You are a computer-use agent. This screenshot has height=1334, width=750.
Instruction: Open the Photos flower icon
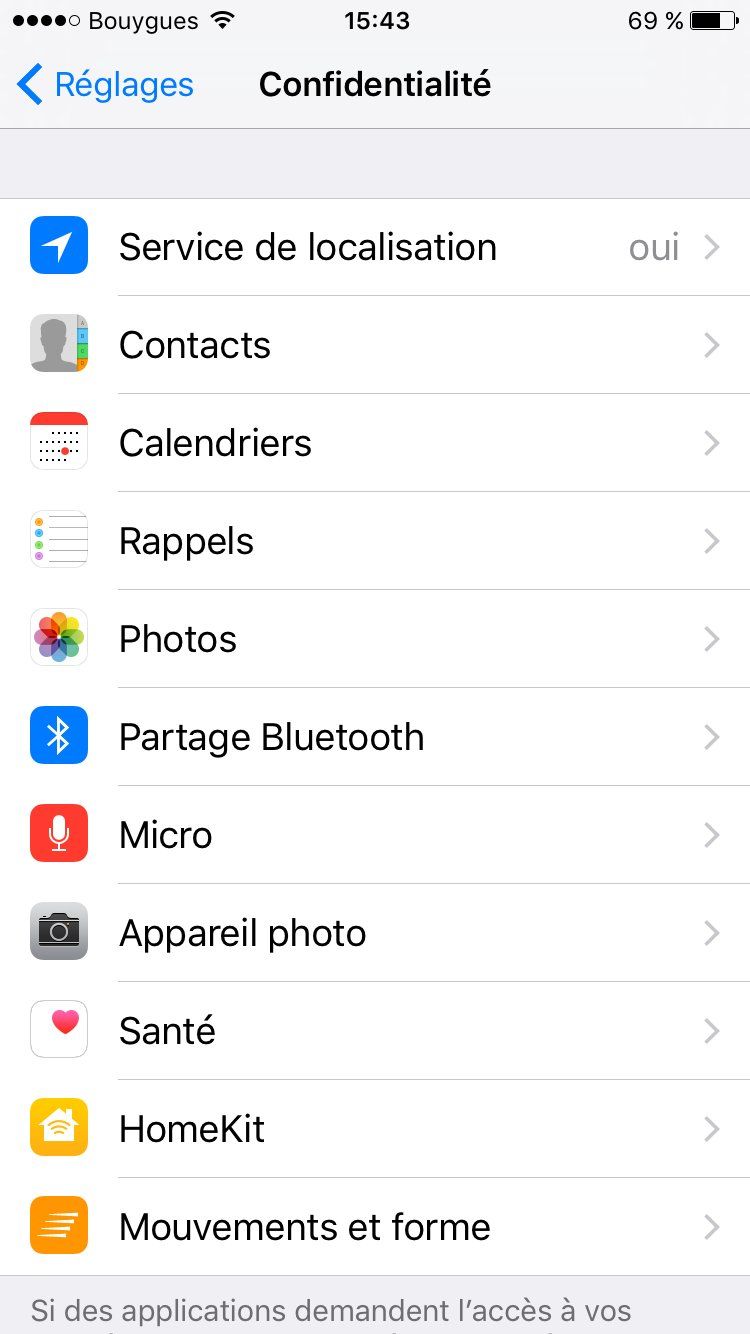click(x=58, y=638)
